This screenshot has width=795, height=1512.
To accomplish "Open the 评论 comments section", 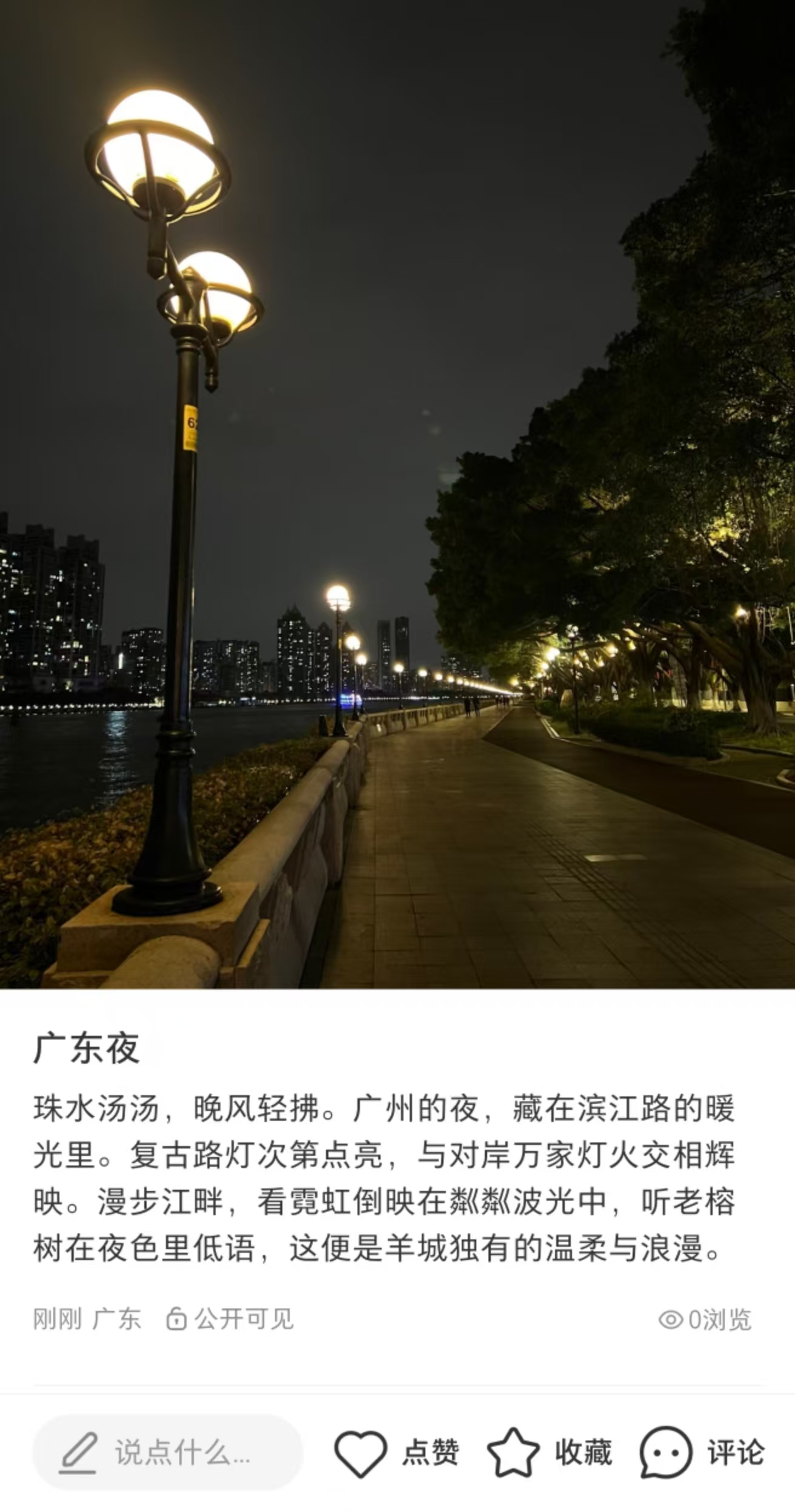I will click(x=702, y=1453).
